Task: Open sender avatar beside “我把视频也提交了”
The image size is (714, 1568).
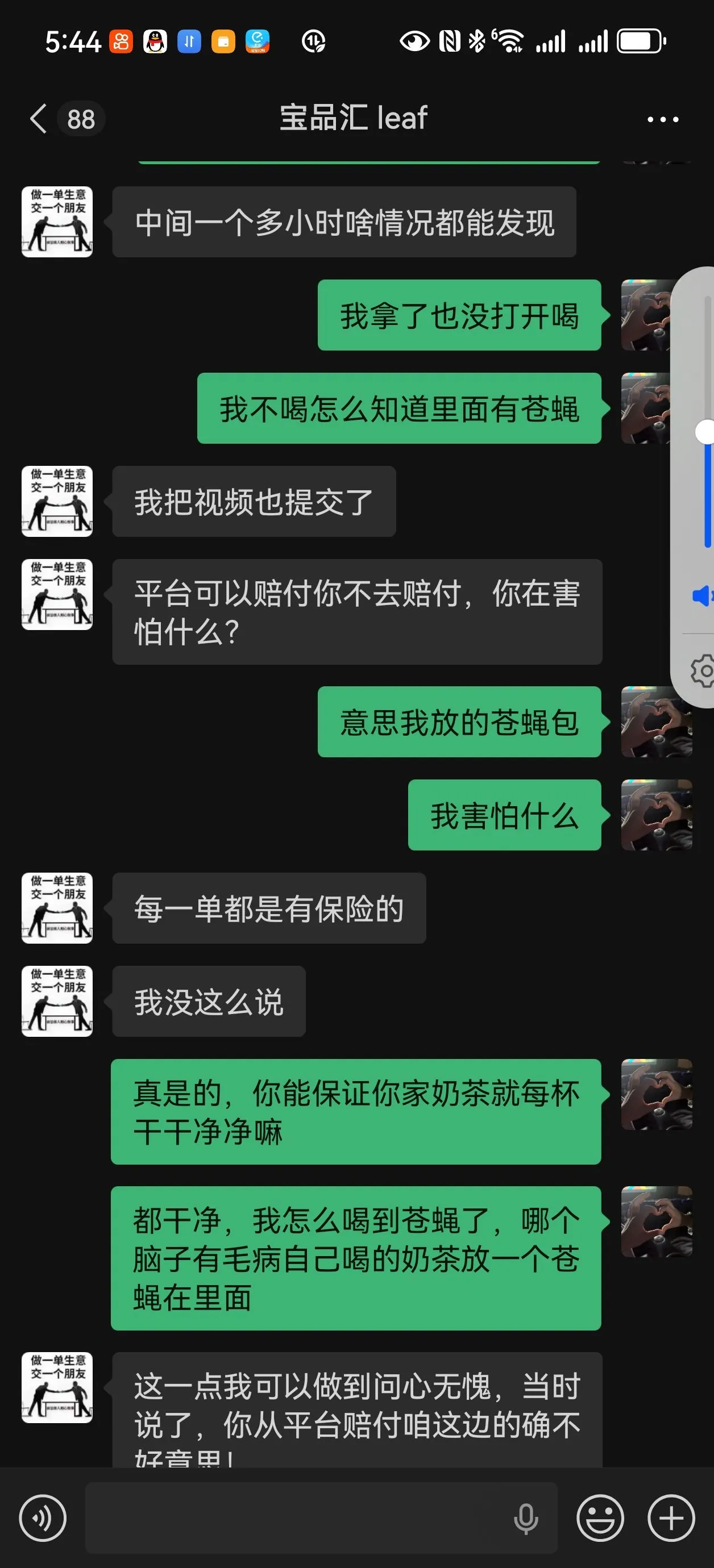Action: tap(57, 501)
